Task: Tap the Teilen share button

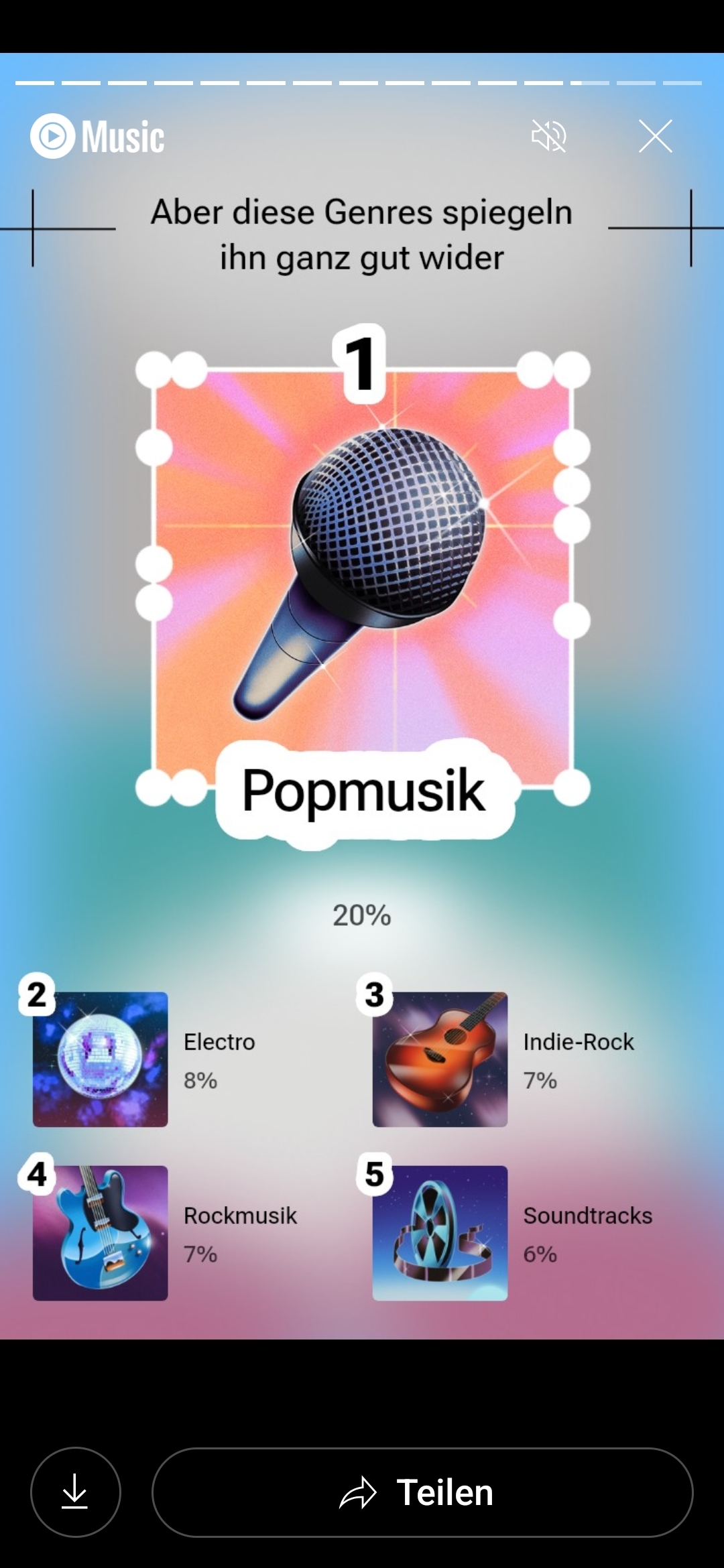Action: [x=422, y=1492]
